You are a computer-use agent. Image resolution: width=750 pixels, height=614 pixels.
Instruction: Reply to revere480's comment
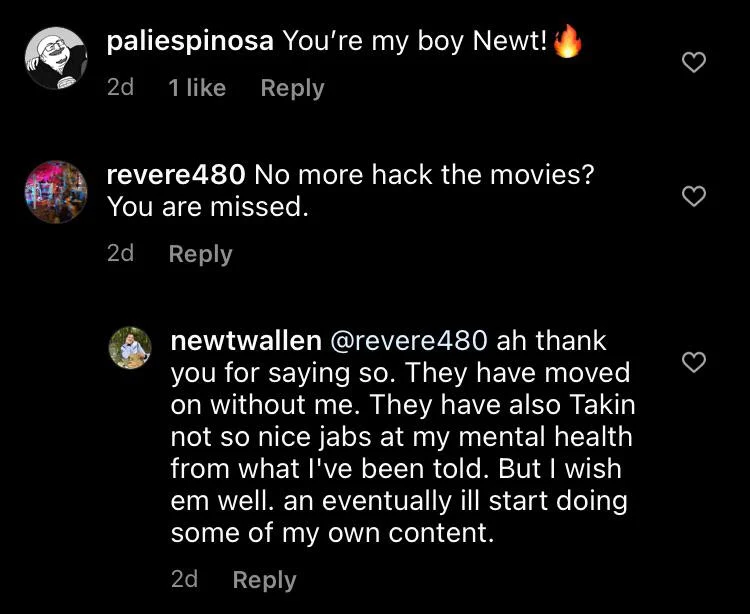tap(200, 254)
